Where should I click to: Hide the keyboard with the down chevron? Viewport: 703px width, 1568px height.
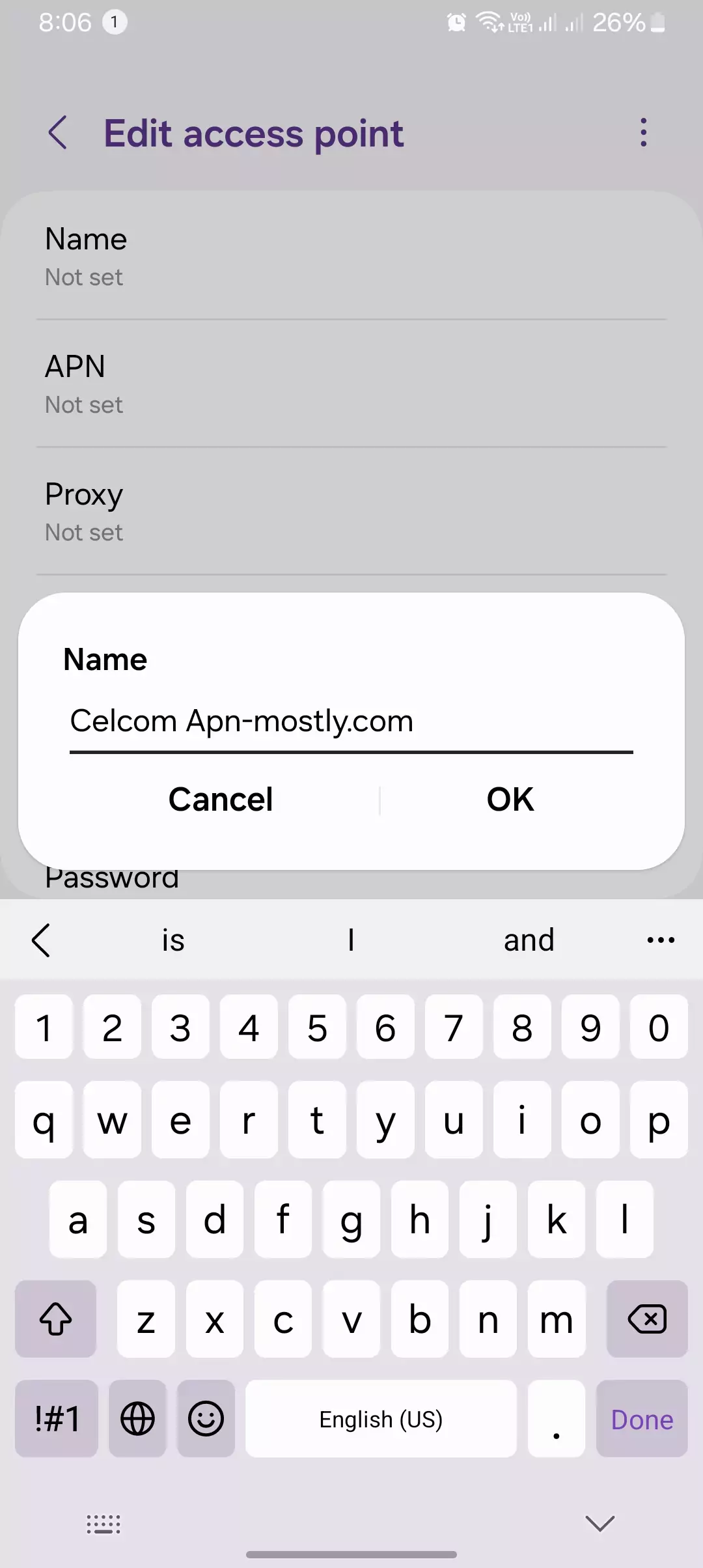[x=600, y=1523]
